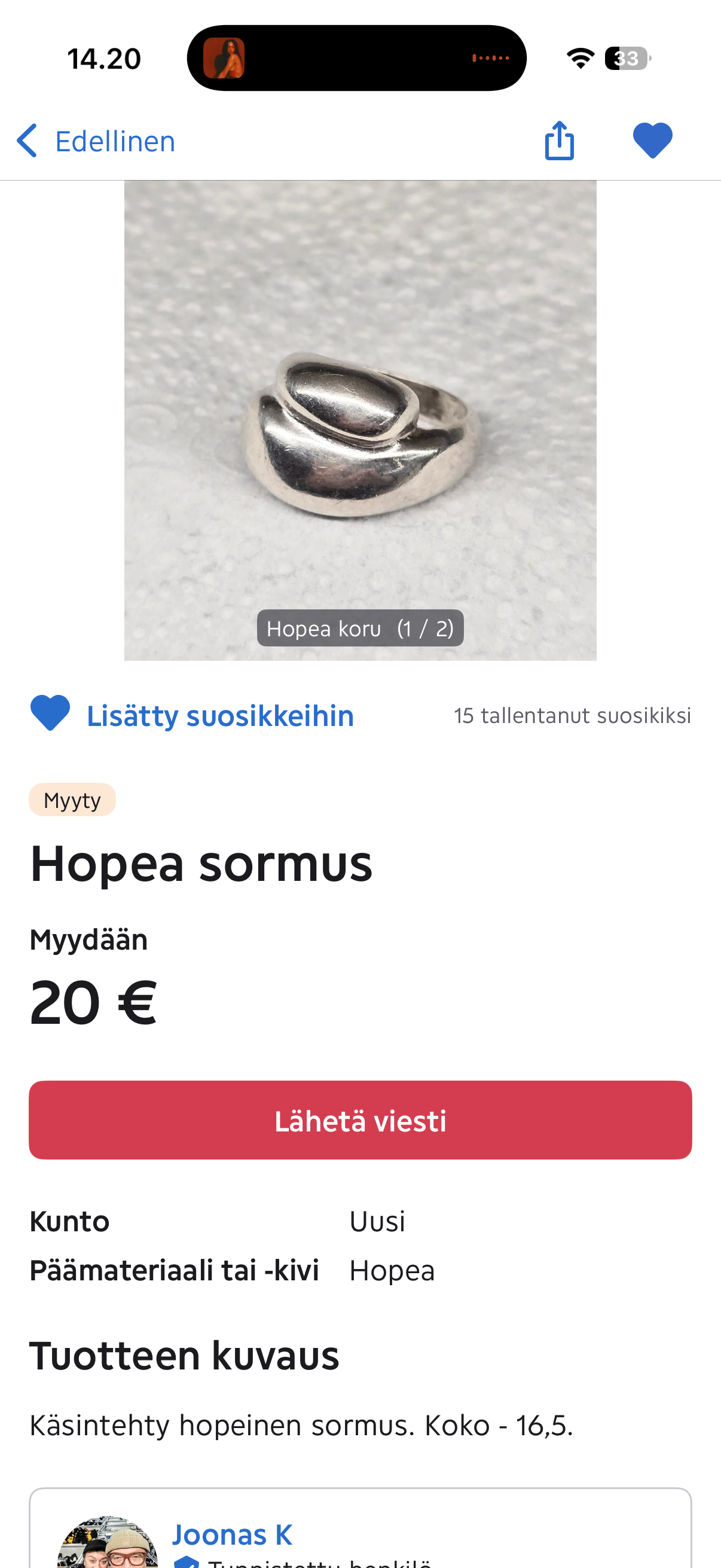Tap the Lähetä viesti button
Viewport: 721px width, 1568px height.
360,1120
